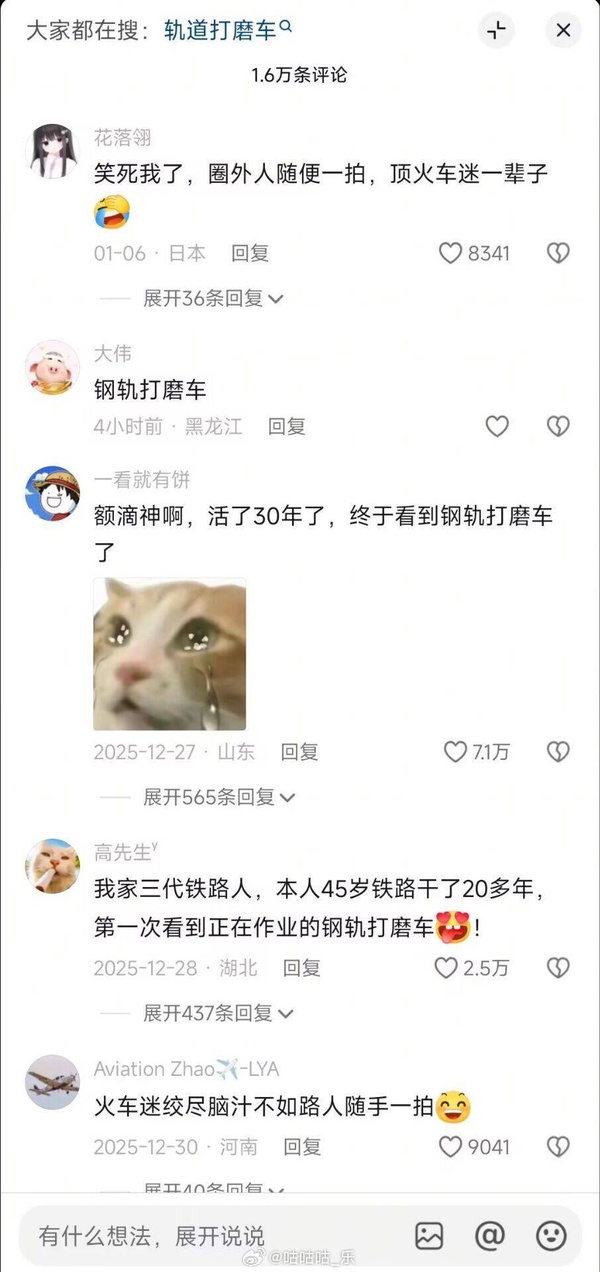
Task: Close the comments panel
Action: coord(563,31)
